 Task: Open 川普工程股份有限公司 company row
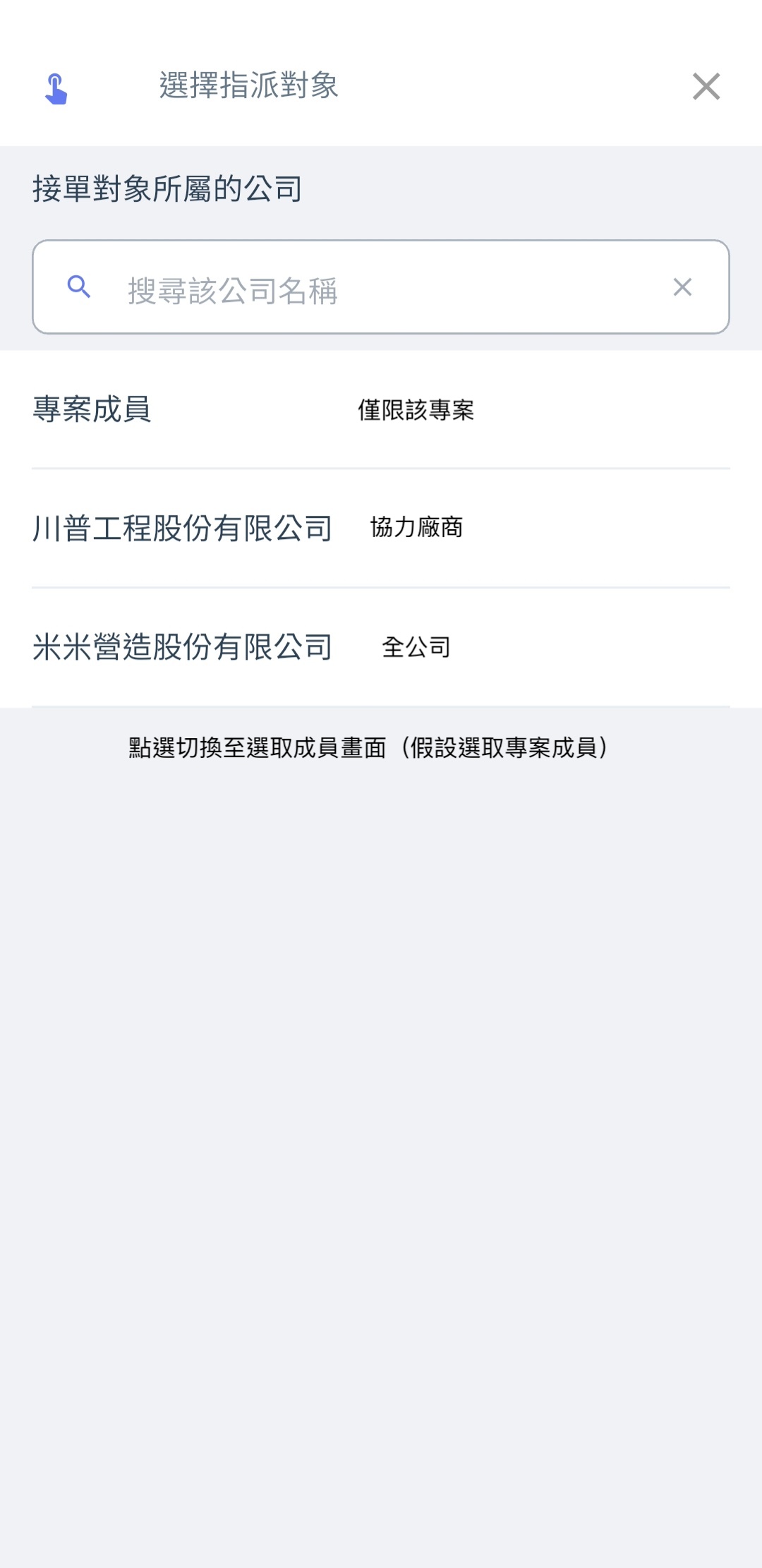pyautogui.click(x=381, y=528)
